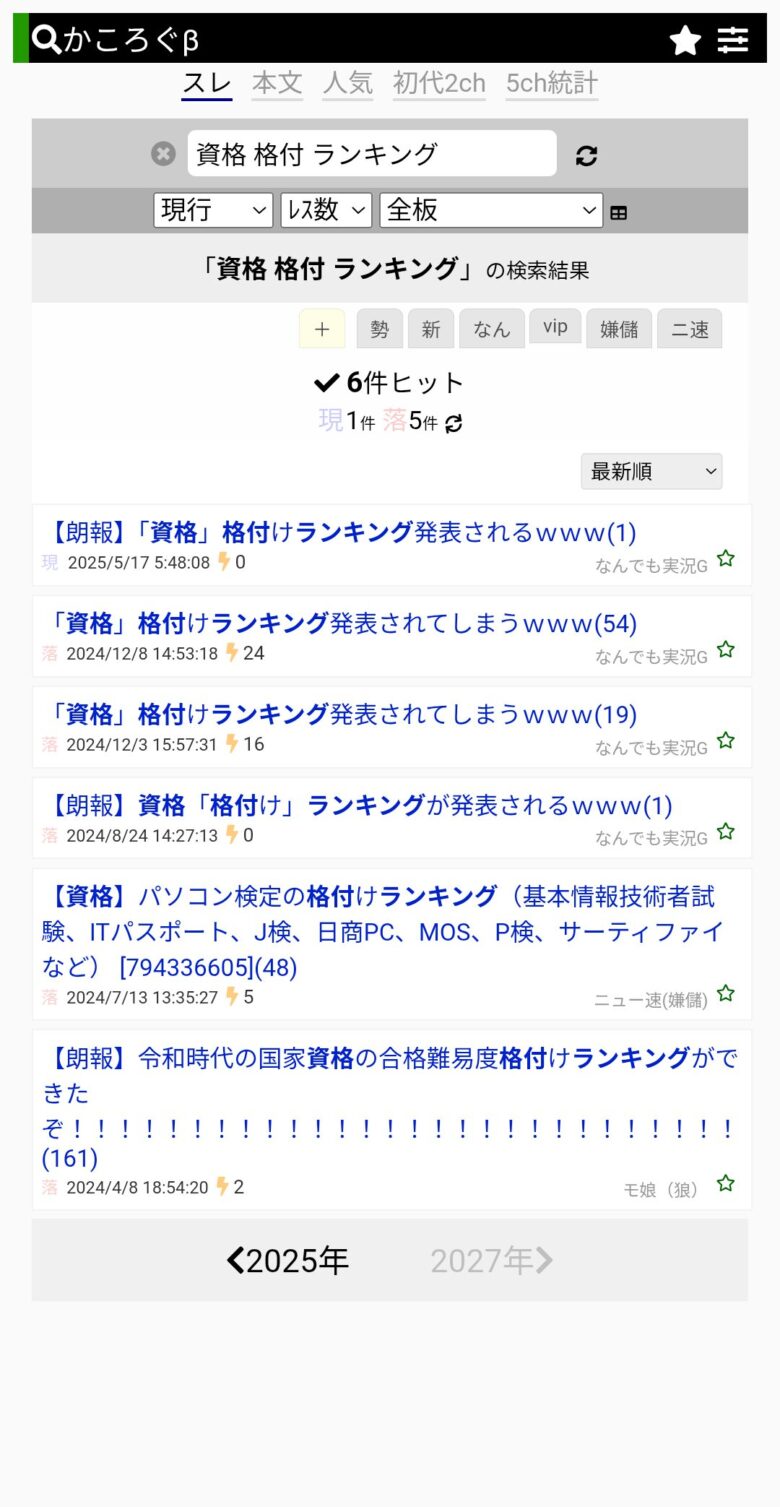
Task: Go to previous year 2025年
Action: (288, 1260)
